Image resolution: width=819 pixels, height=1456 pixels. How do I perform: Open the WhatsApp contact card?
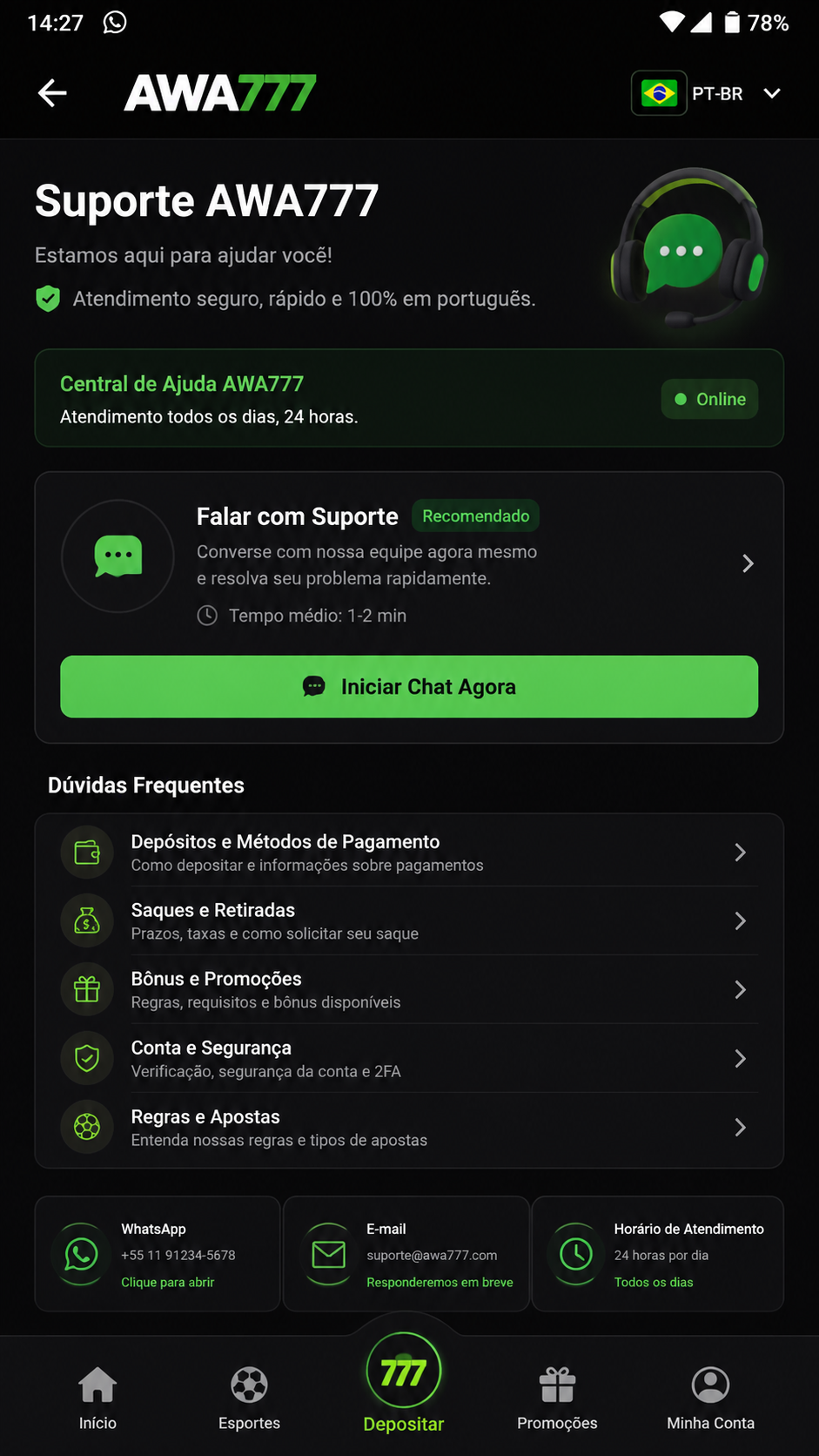pos(158,1254)
